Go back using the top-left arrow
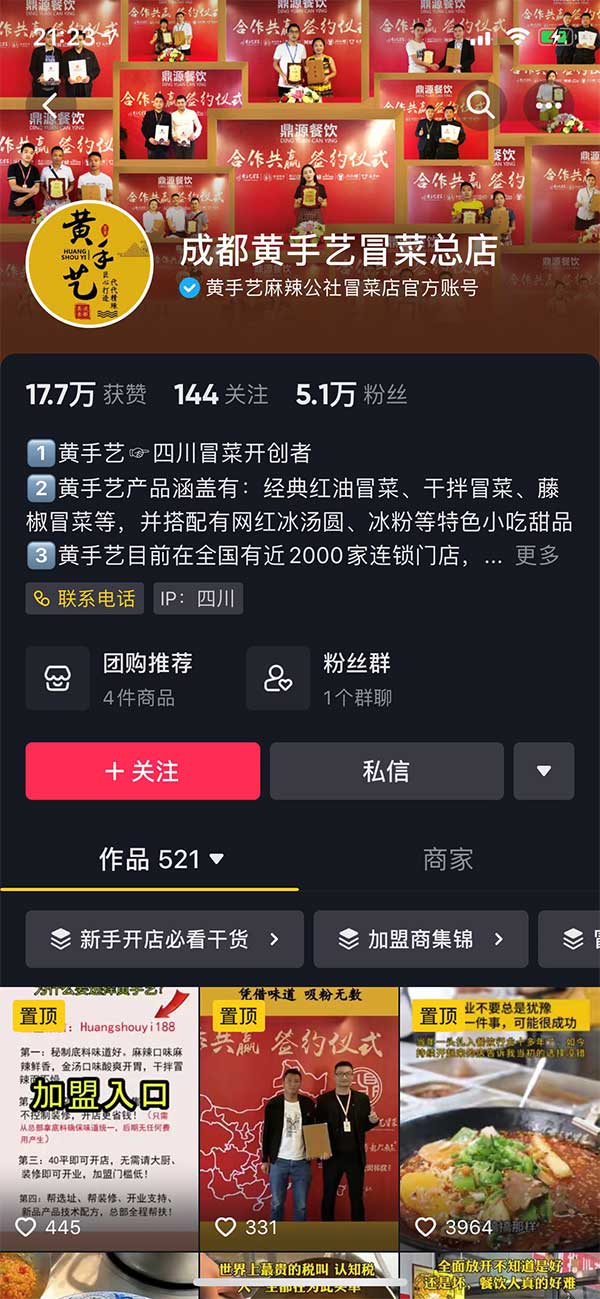600x1299 pixels. pos(50,103)
